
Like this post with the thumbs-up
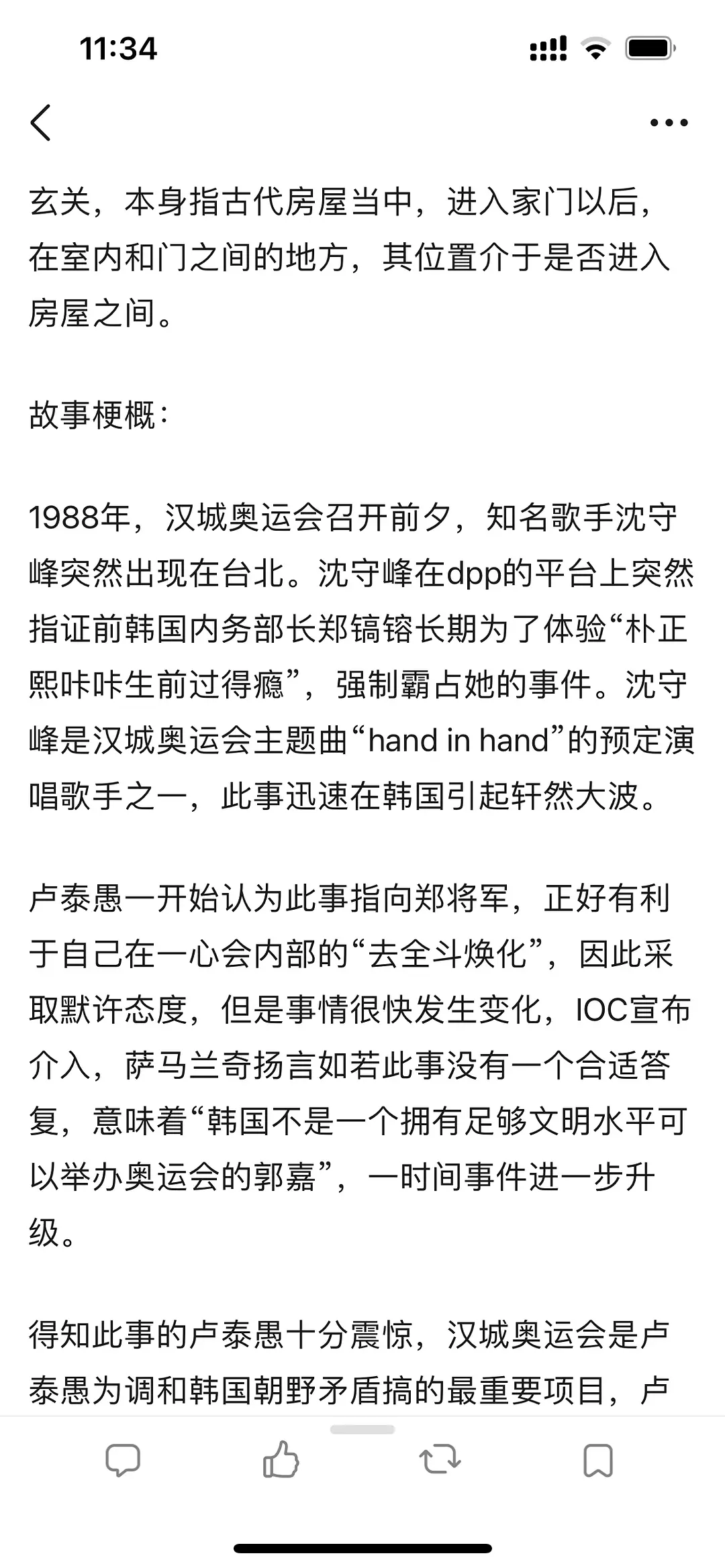tap(281, 1459)
